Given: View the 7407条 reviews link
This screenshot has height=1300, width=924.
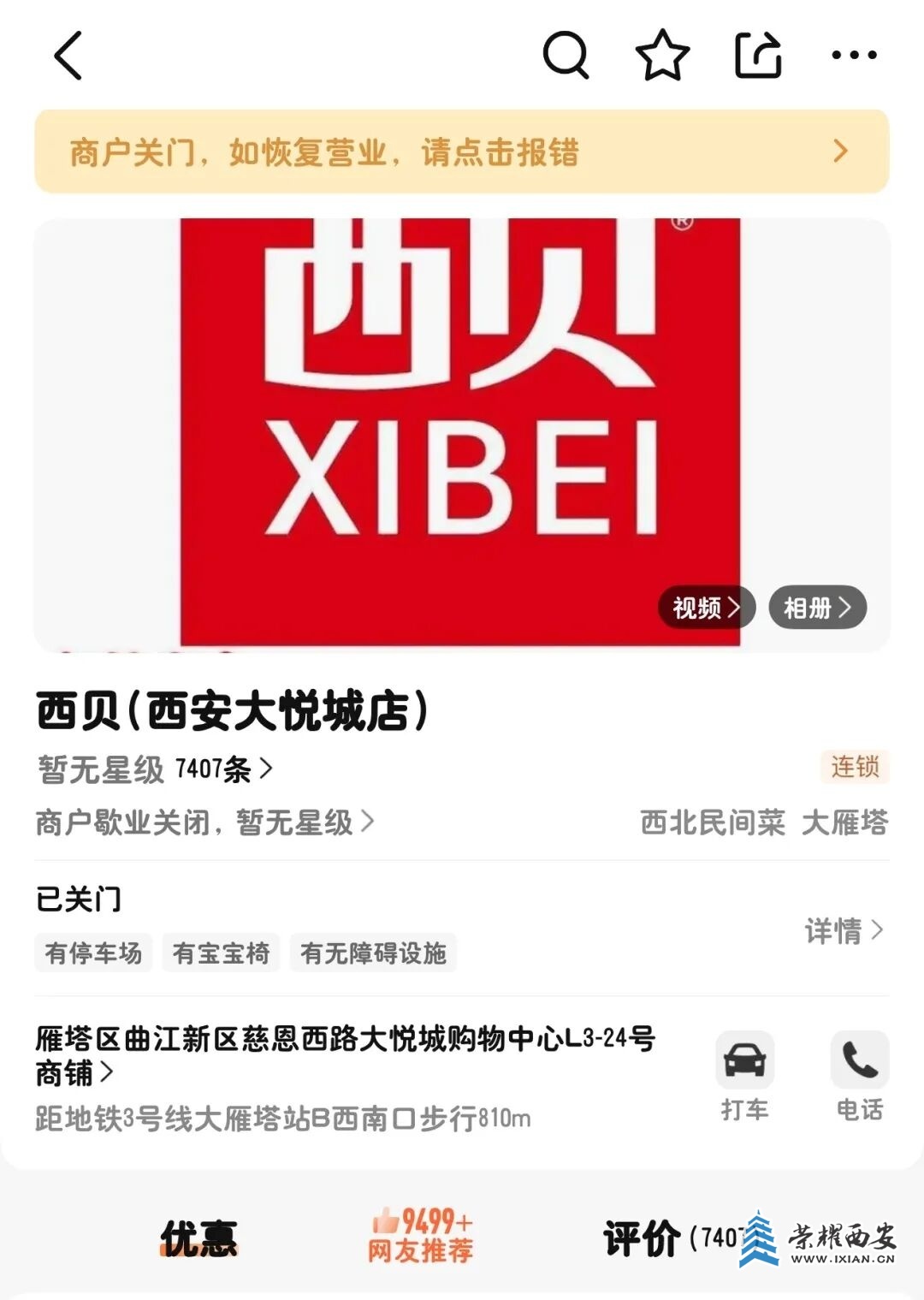Looking at the screenshot, I should 222,769.
